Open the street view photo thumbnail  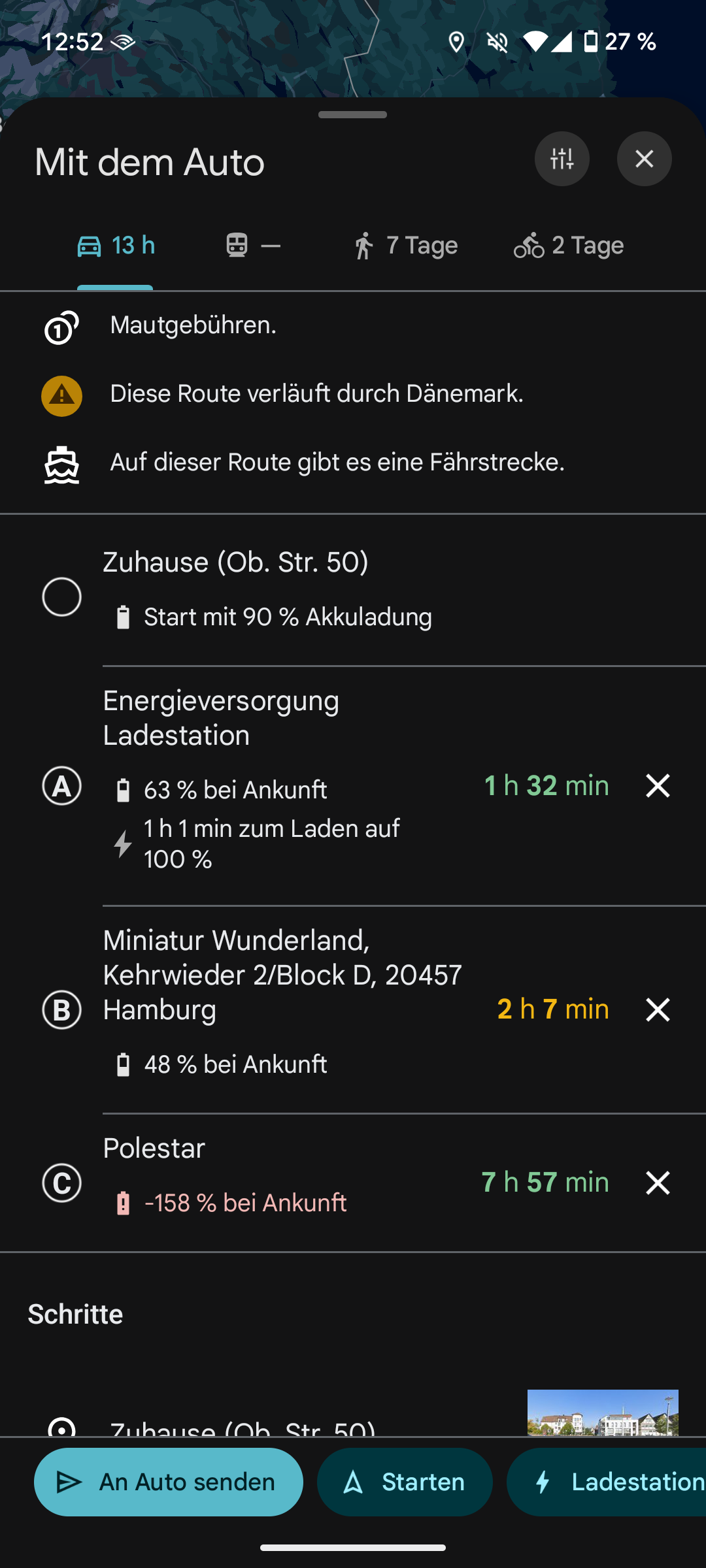coord(603,1412)
